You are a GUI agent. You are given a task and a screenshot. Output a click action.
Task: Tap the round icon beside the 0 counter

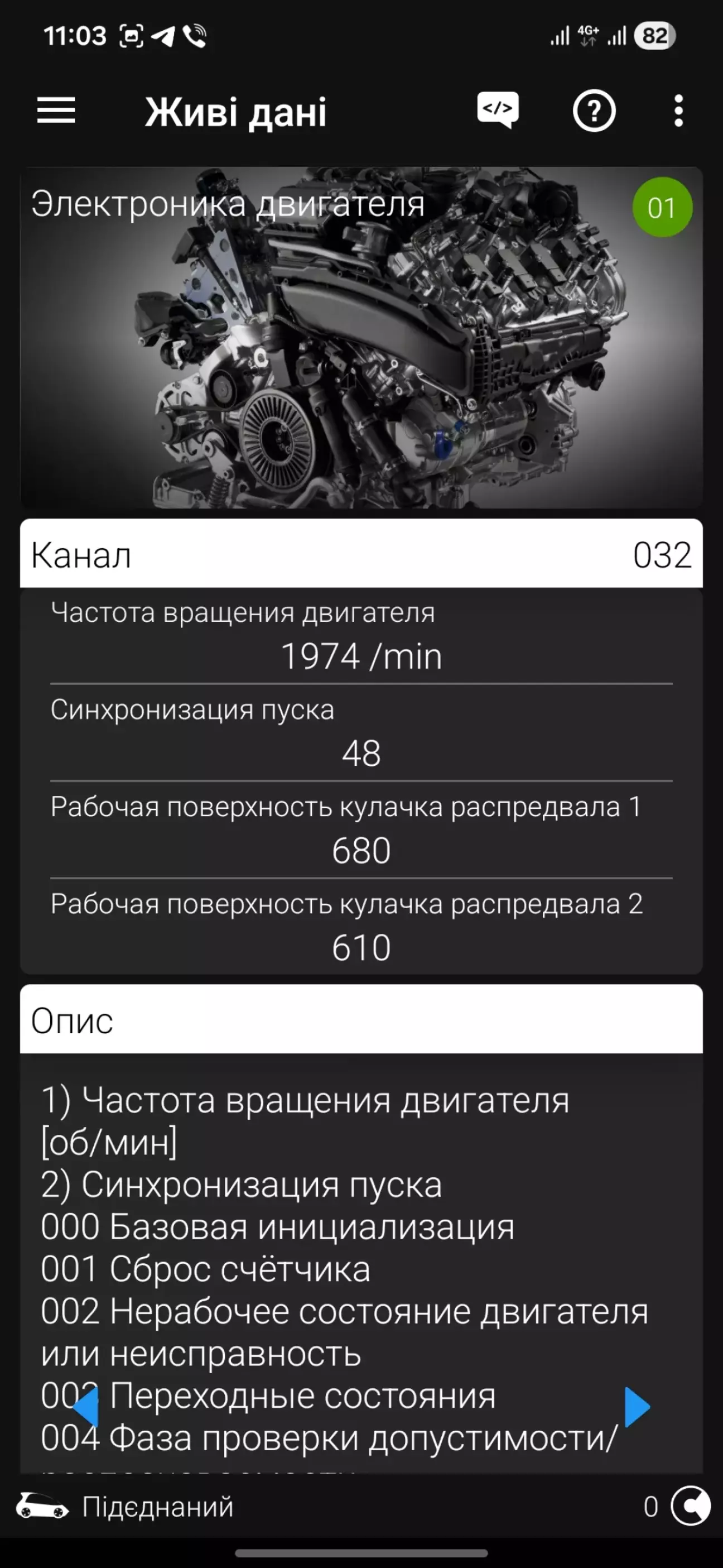690,1507
